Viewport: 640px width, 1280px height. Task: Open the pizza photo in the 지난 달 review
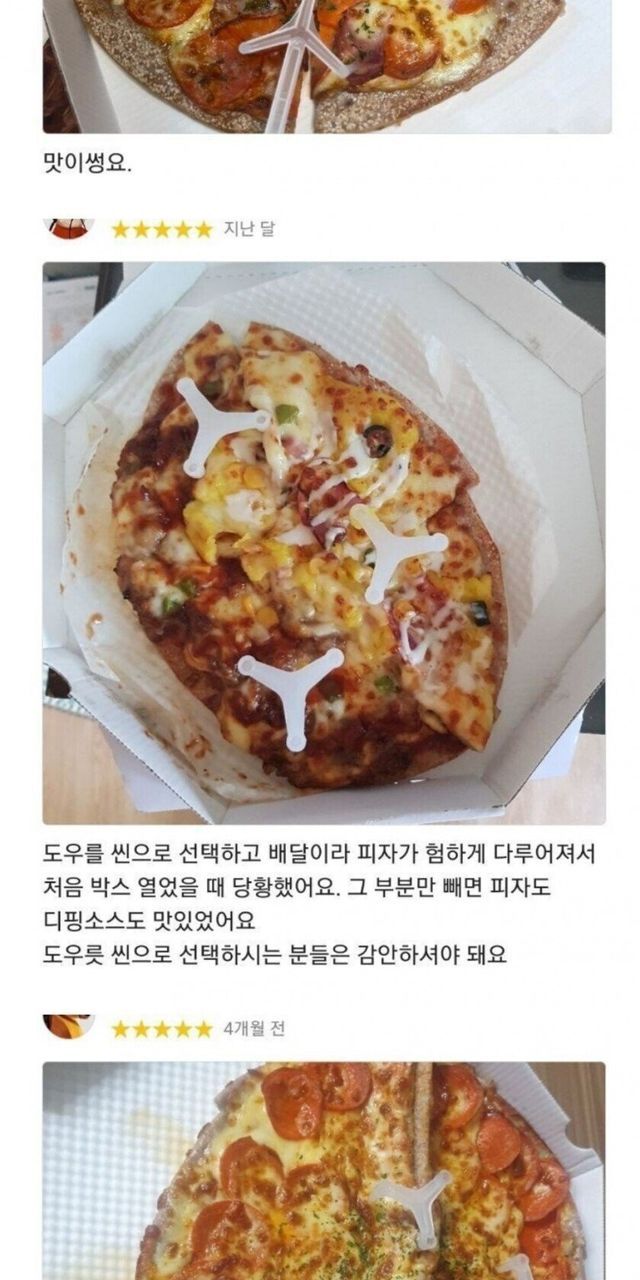click(323, 543)
